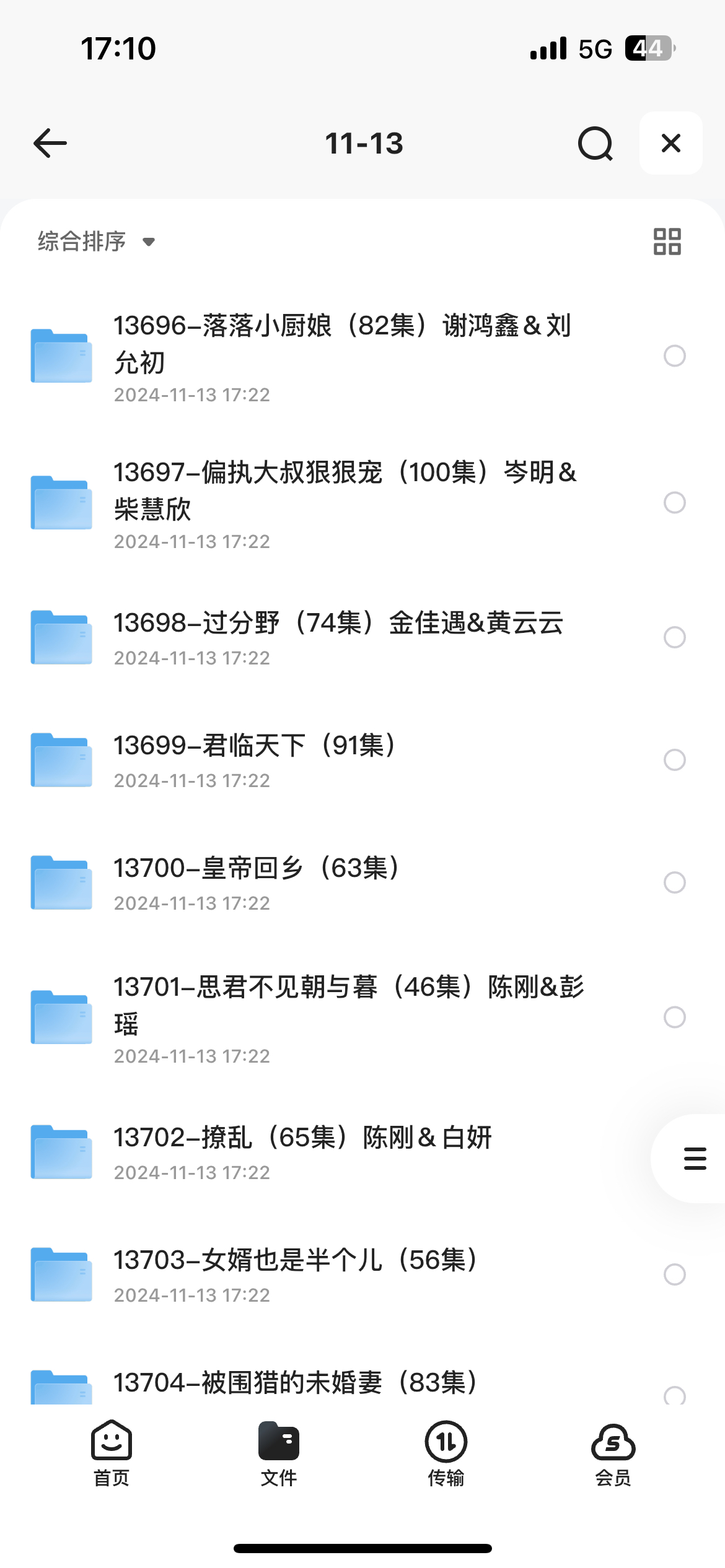Open search in folder 11-13
This screenshot has width=725, height=1568.
pos(595,143)
